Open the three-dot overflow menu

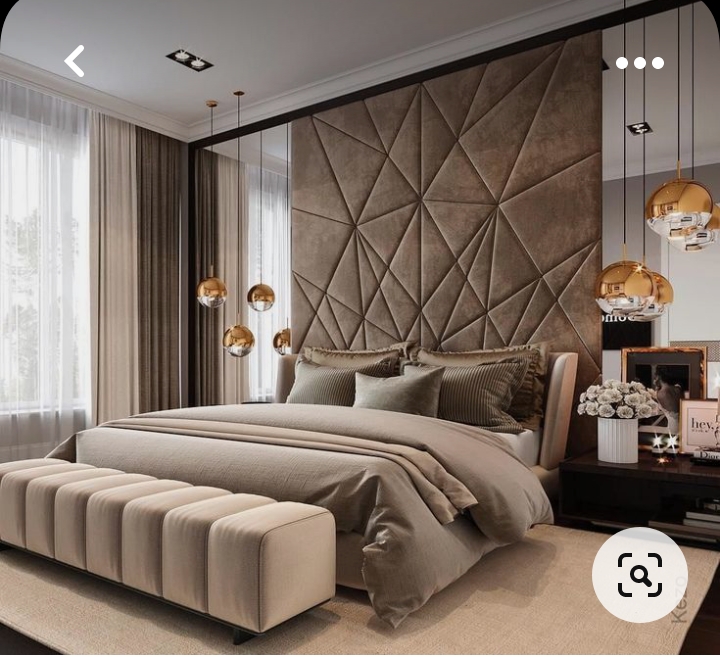(639, 63)
